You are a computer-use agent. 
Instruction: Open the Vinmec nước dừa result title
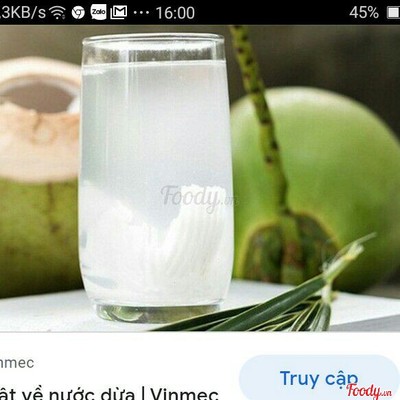(x=109, y=393)
